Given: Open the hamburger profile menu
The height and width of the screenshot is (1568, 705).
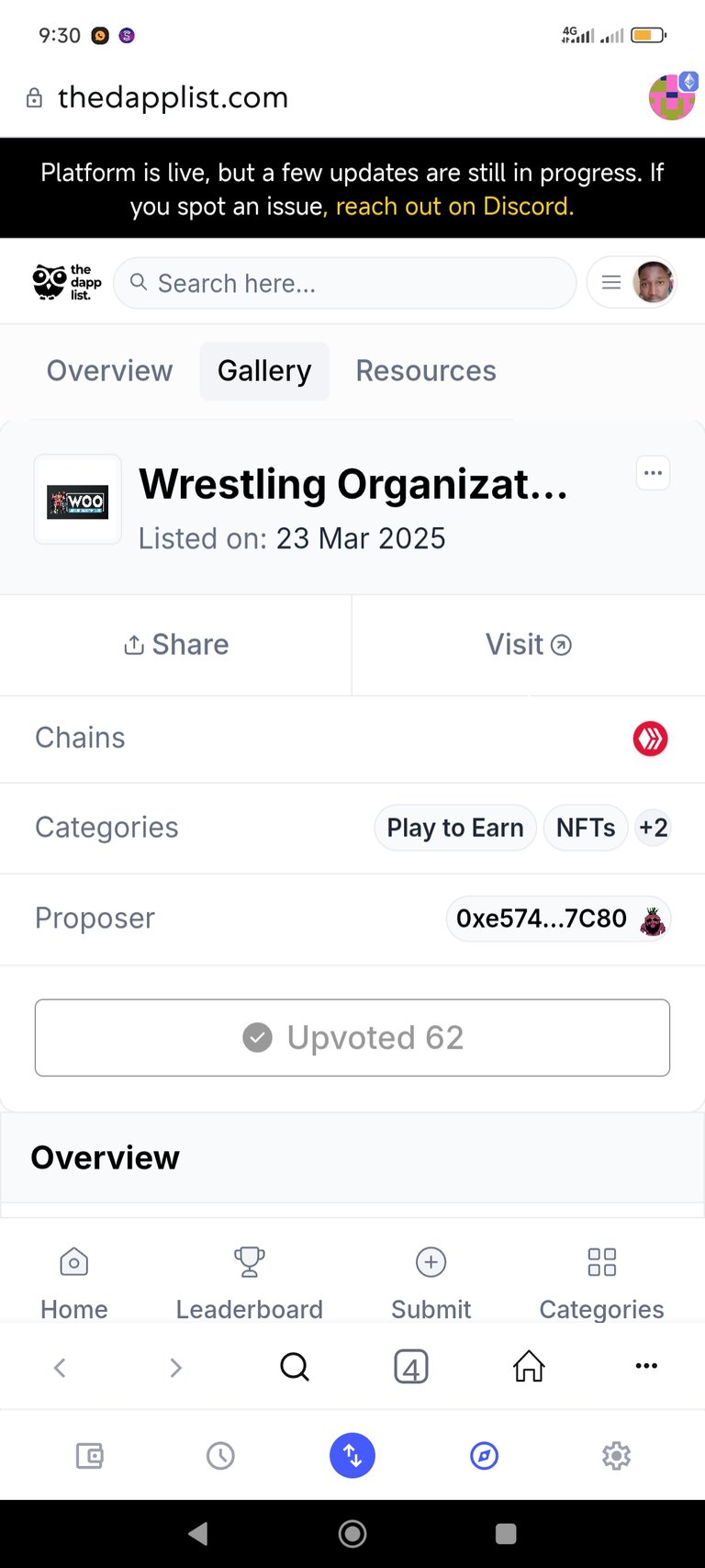Looking at the screenshot, I should 632,282.
